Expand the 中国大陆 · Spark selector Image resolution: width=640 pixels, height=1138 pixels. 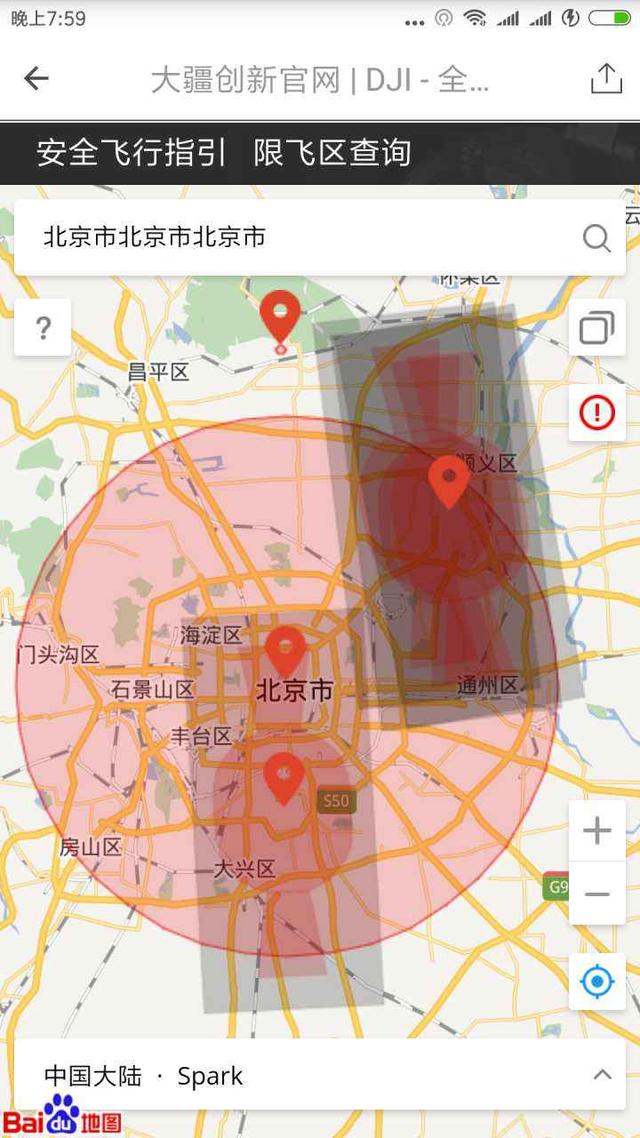319,1075
